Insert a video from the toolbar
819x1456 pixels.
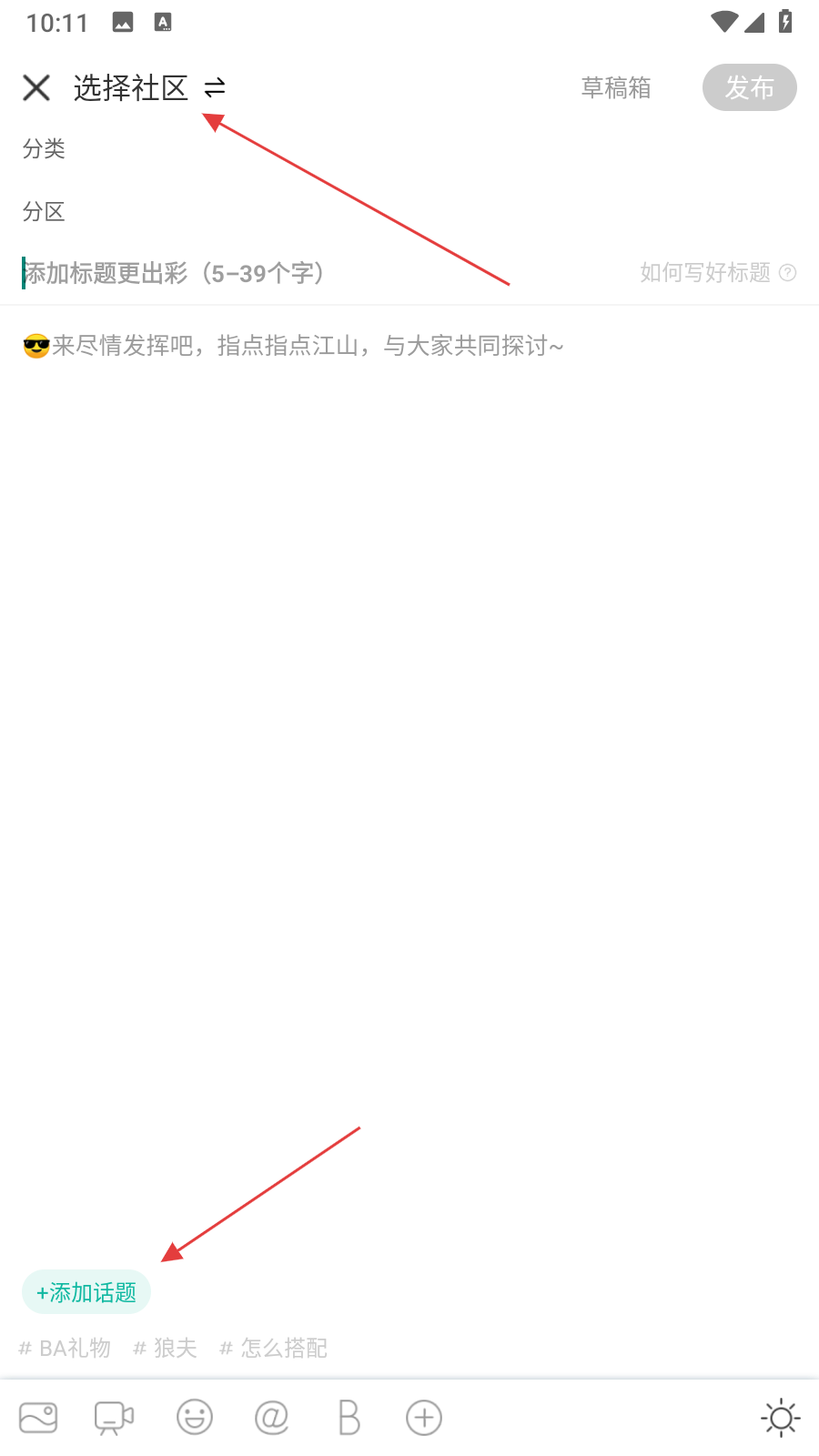point(115,1418)
